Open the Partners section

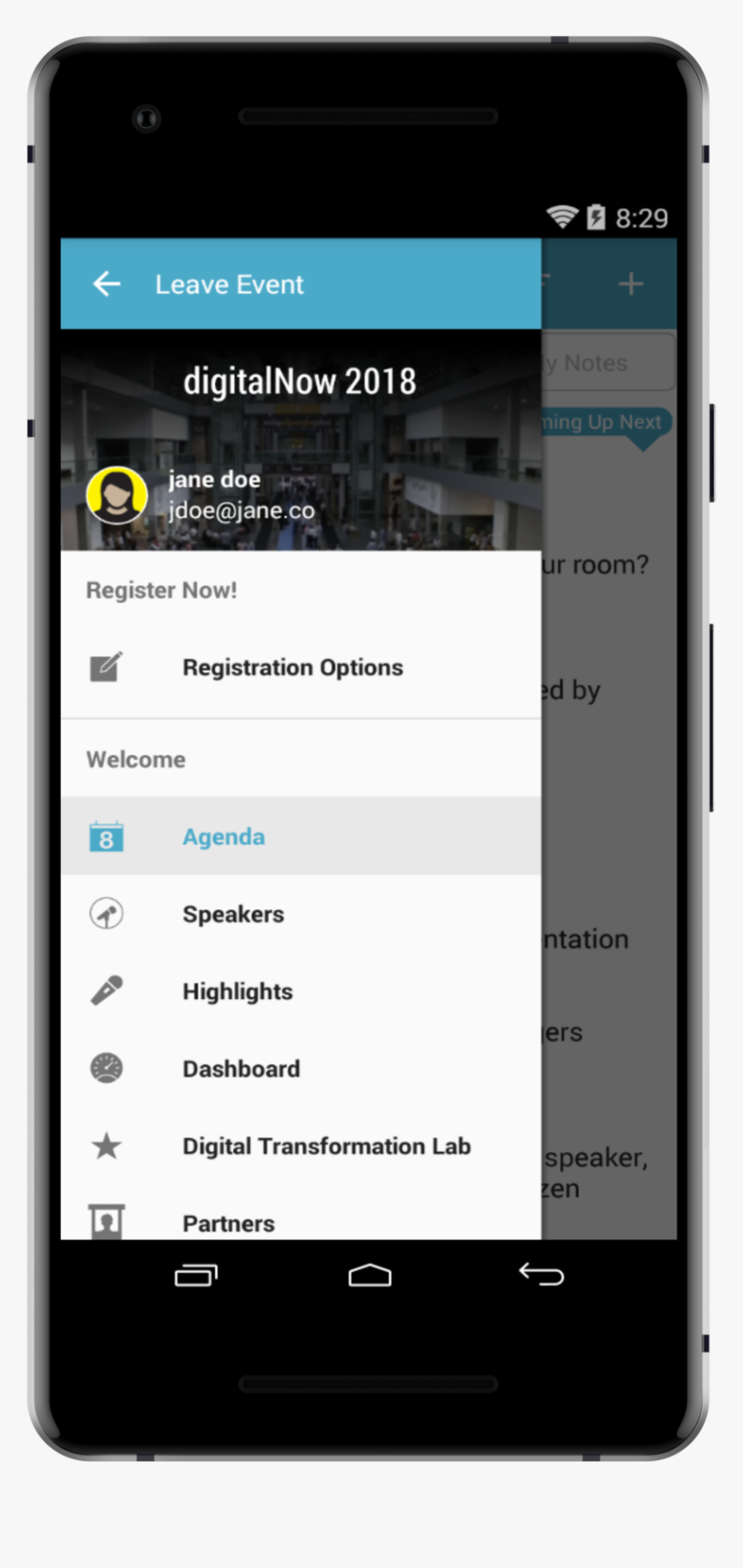coord(229,1222)
